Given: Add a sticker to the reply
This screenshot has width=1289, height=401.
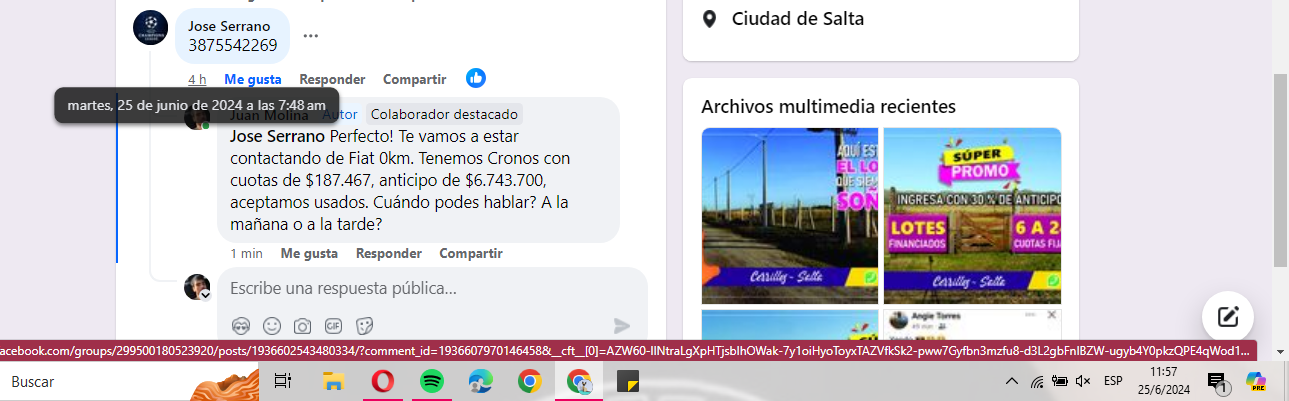Looking at the screenshot, I should tap(365, 325).
